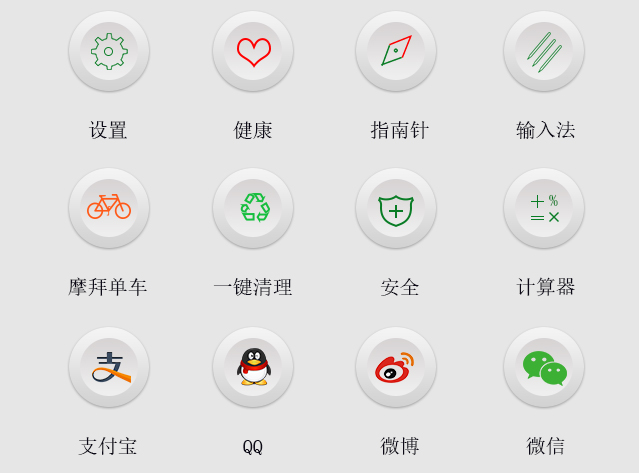This screenshot has height=473, width=640.
Task: Open the 指南针 compass app
Action: point(396,51)
